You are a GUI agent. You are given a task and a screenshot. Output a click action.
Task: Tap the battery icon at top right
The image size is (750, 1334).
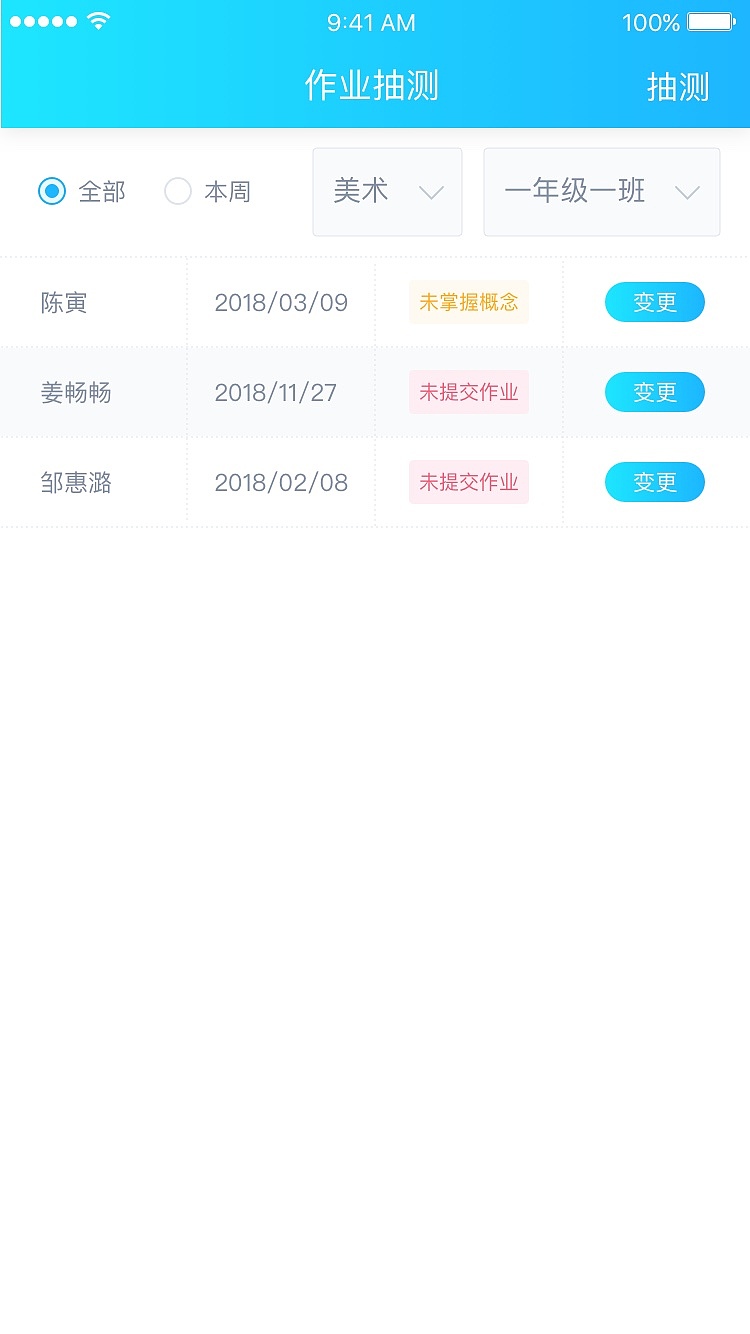(710, 20)
